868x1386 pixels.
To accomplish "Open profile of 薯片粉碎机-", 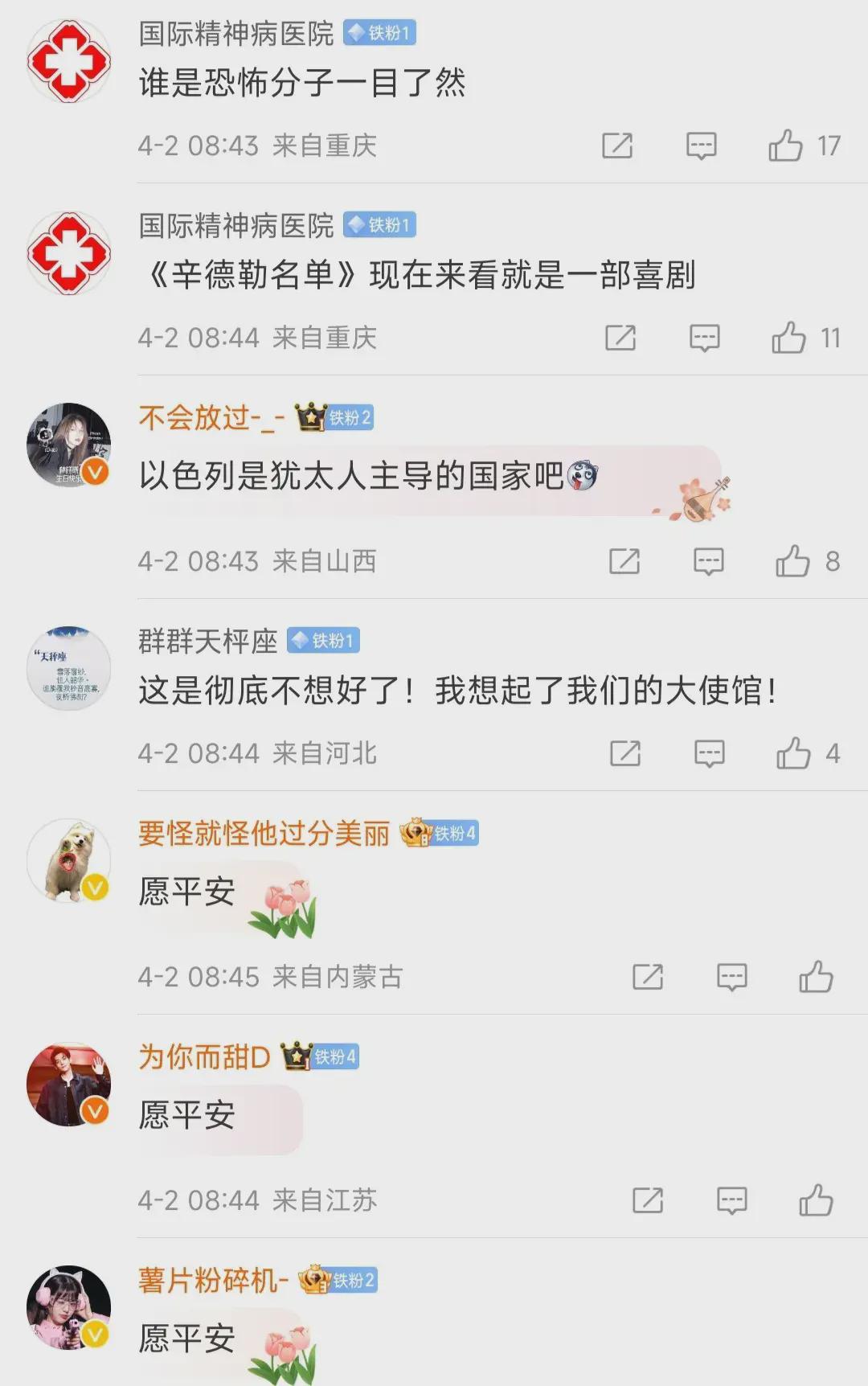I will (212, 1280).
